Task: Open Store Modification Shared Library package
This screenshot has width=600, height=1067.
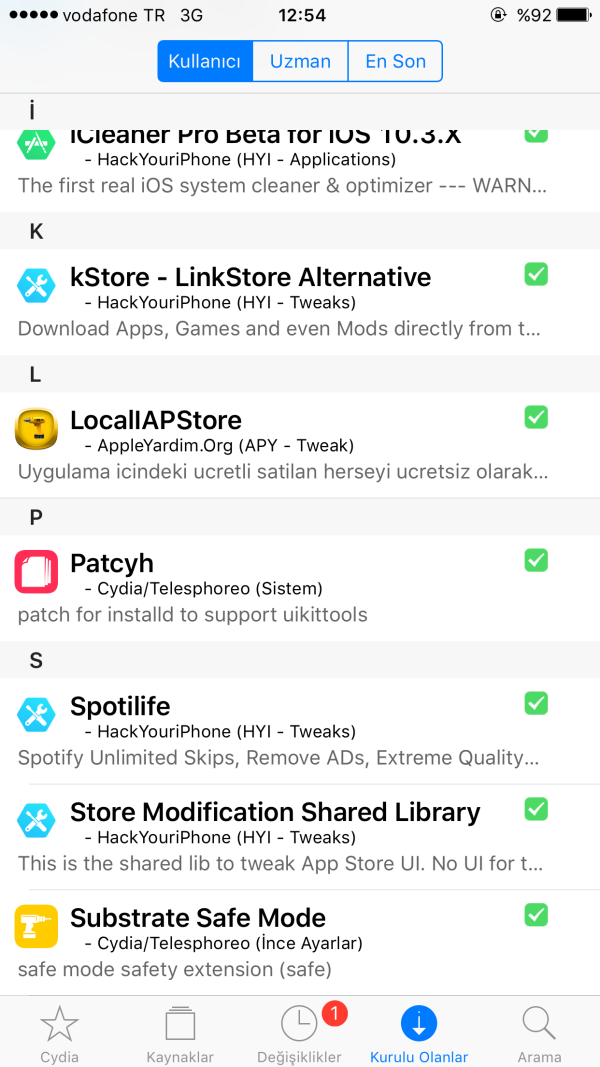Action: click(x=280, y=836)
